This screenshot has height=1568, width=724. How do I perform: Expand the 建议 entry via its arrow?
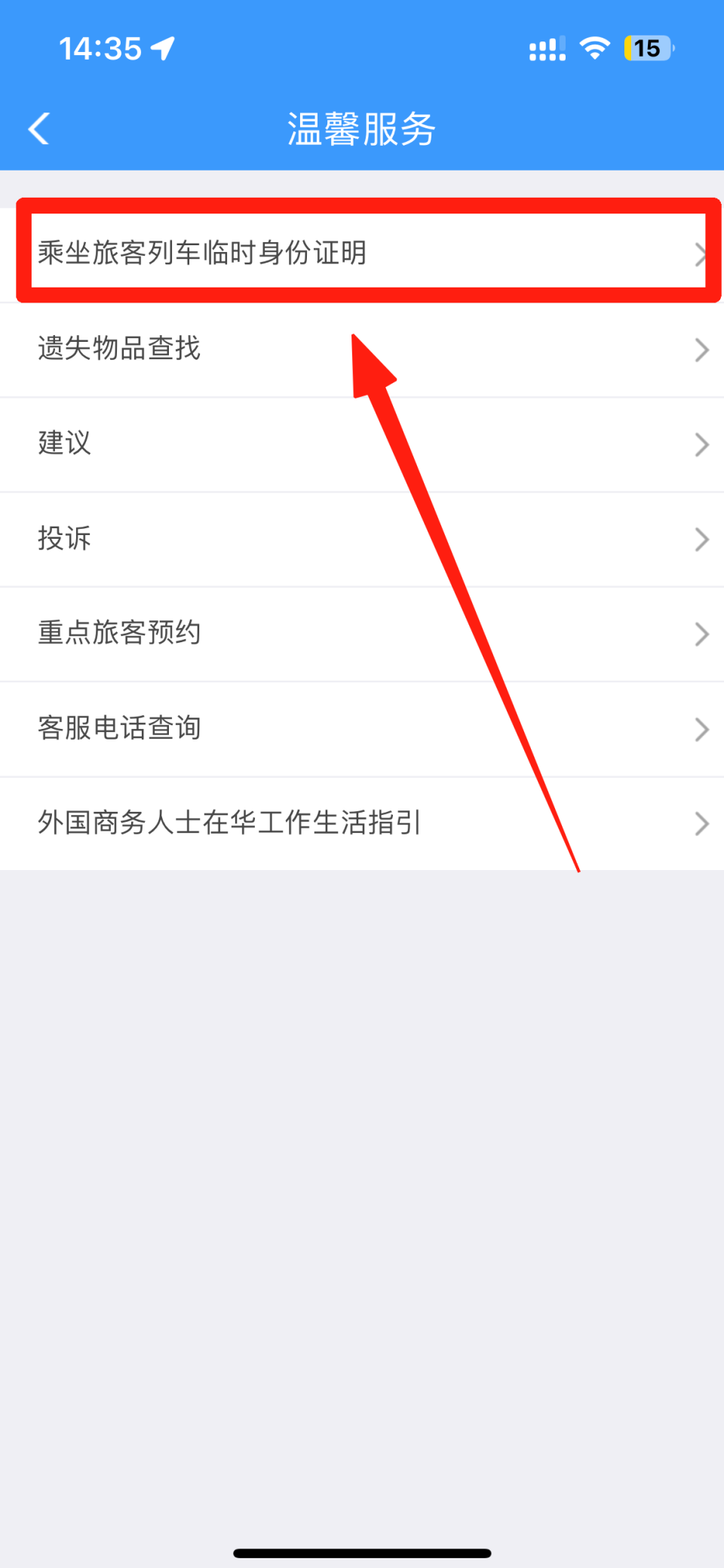[702, 444]
